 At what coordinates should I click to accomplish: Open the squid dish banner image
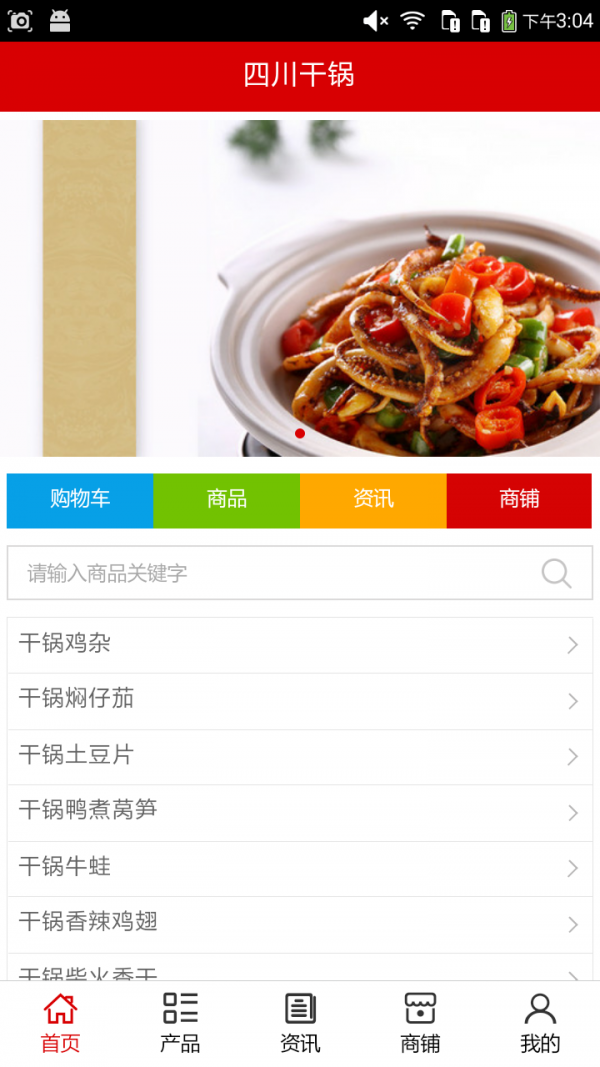(300, 288)
